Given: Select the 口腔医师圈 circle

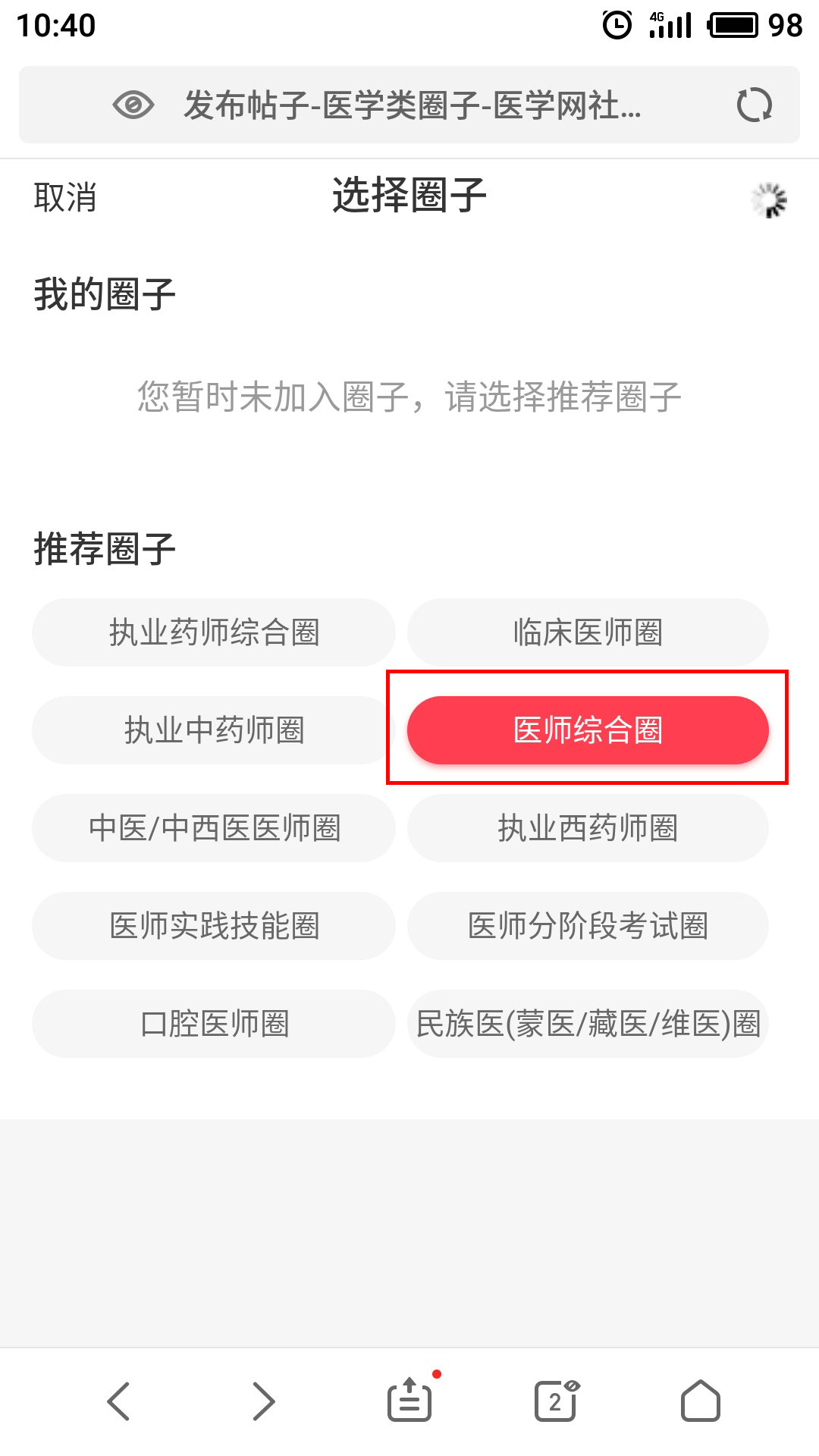Looking at the screenshot, I should pyautogui.click(x=213, y=1024).
